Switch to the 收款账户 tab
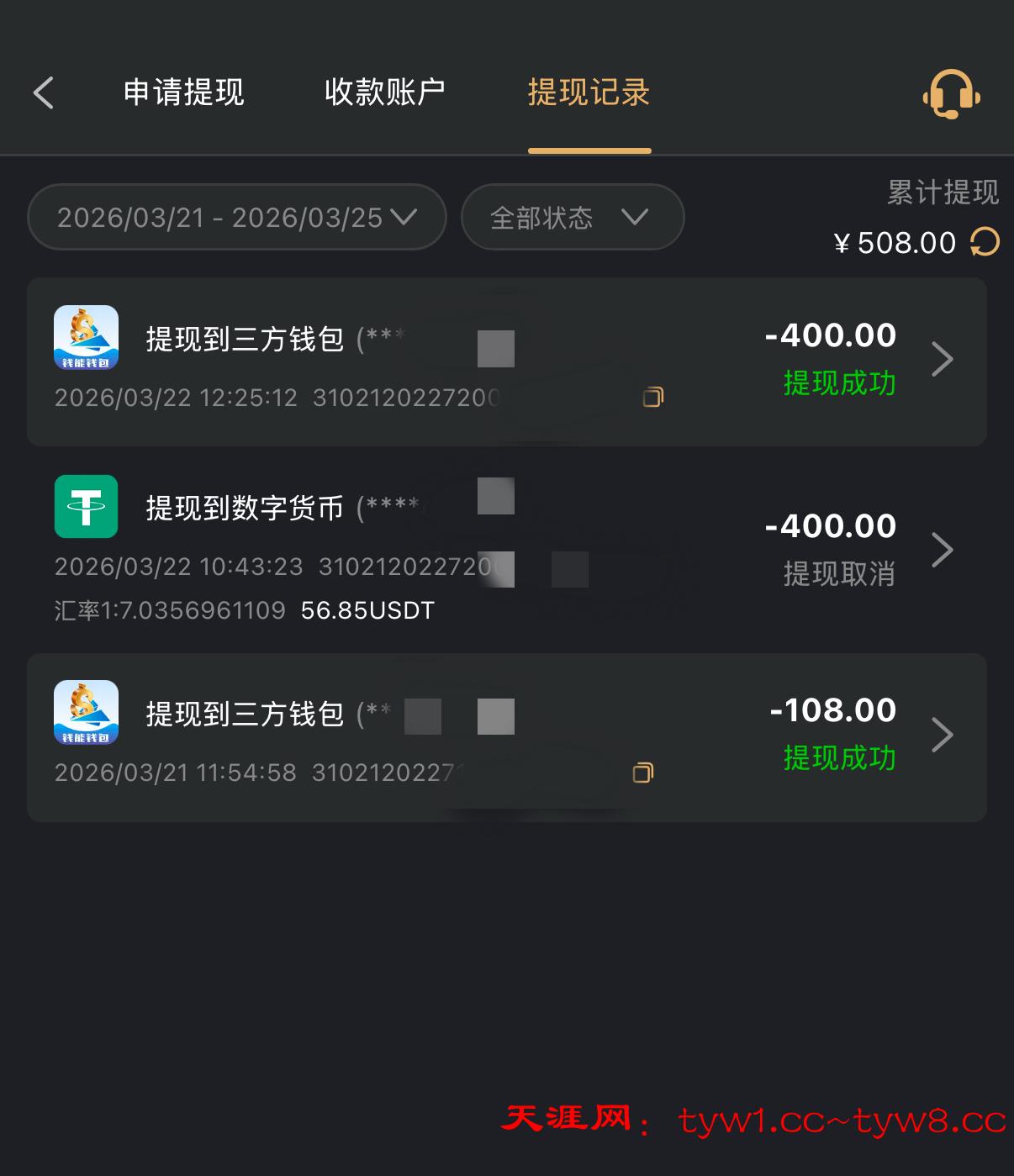The image size is (1014, 1176). [x=384, y=92]
